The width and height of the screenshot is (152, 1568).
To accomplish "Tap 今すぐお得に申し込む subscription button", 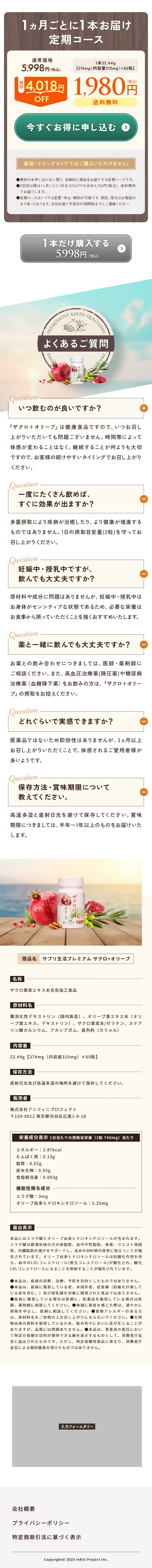I will coord(76,127).
